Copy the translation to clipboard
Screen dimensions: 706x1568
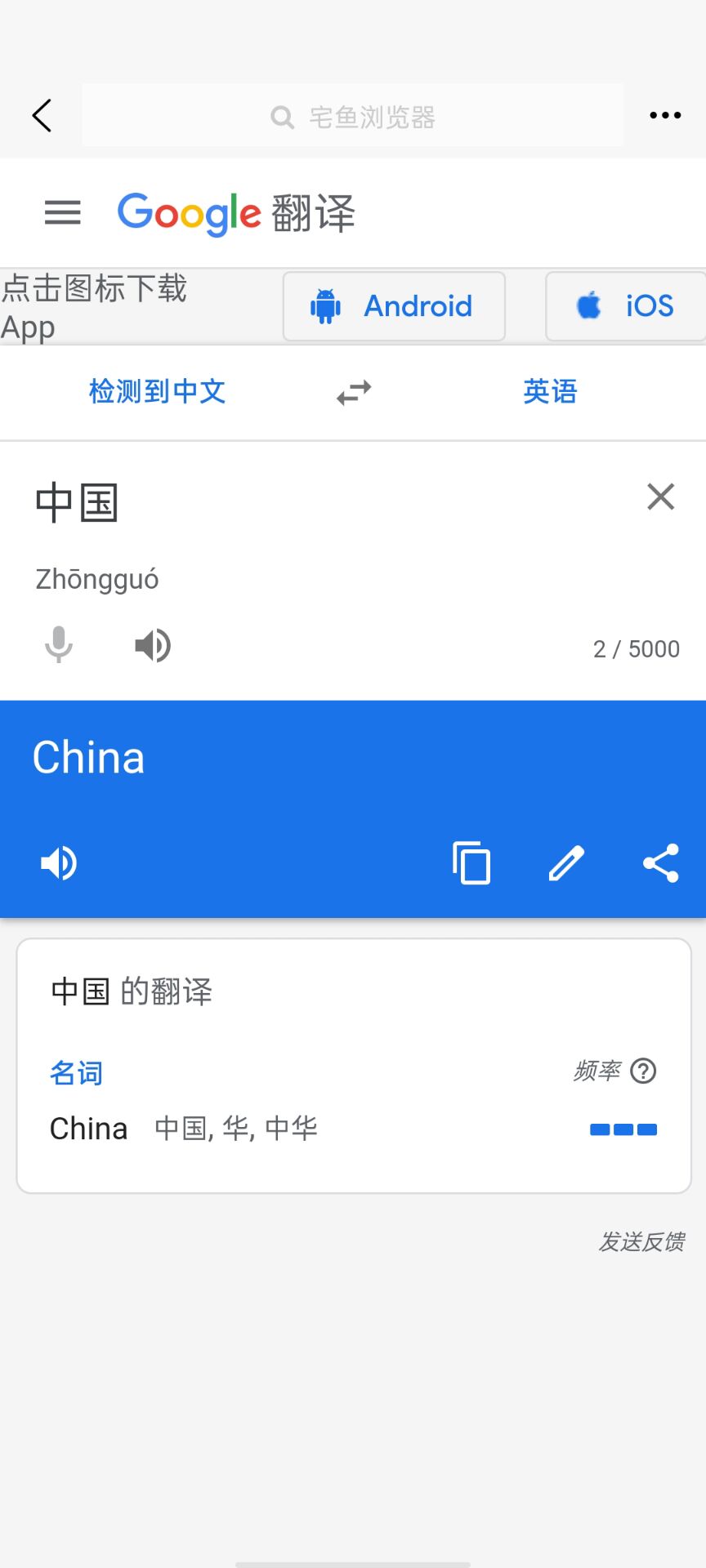[x=471, y=863]
